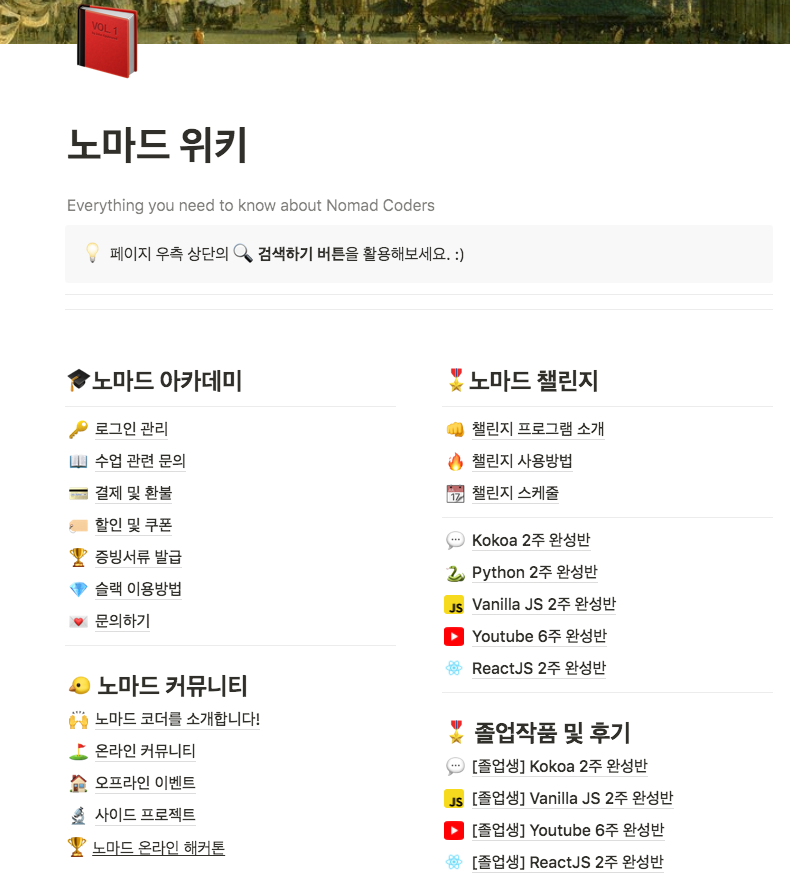This screenshot has height=892, width=790.
Task: Go to 결제 및 환불 page
Action: point(134,493)
